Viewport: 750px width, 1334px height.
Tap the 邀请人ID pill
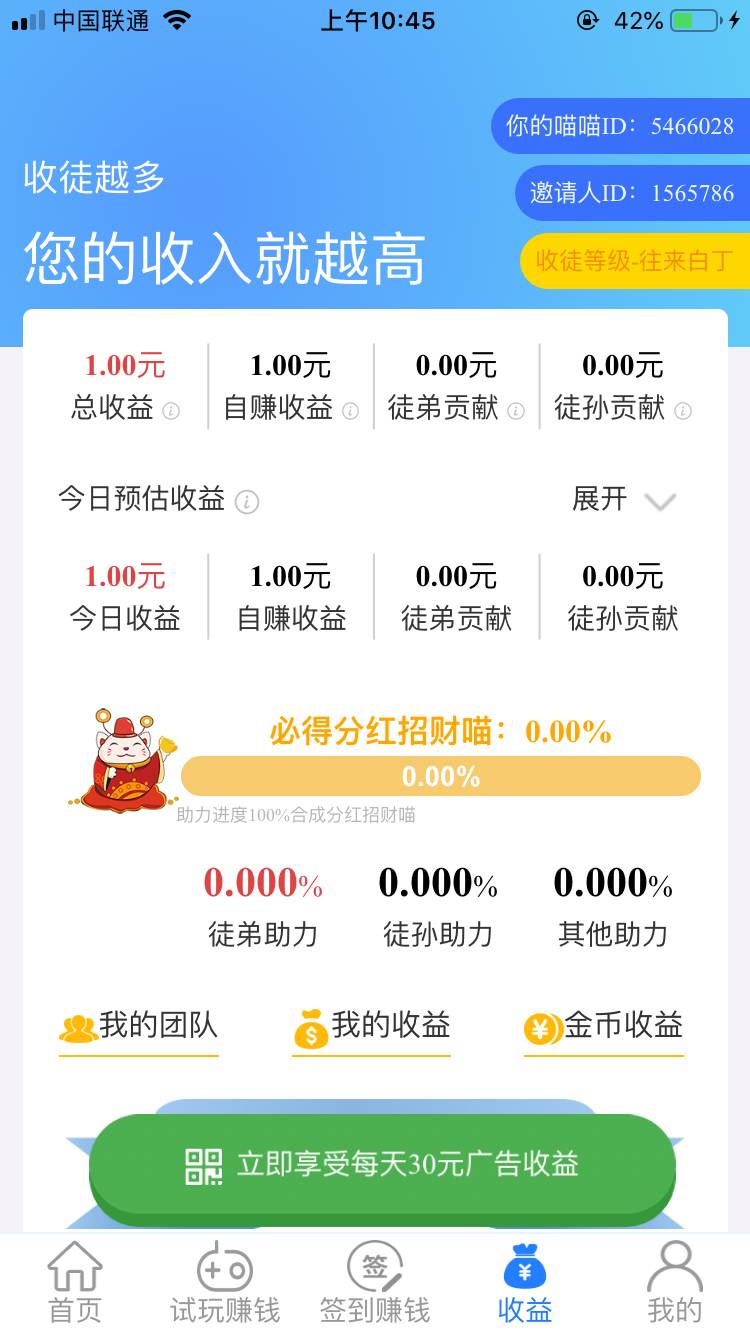tap(632, 193)
